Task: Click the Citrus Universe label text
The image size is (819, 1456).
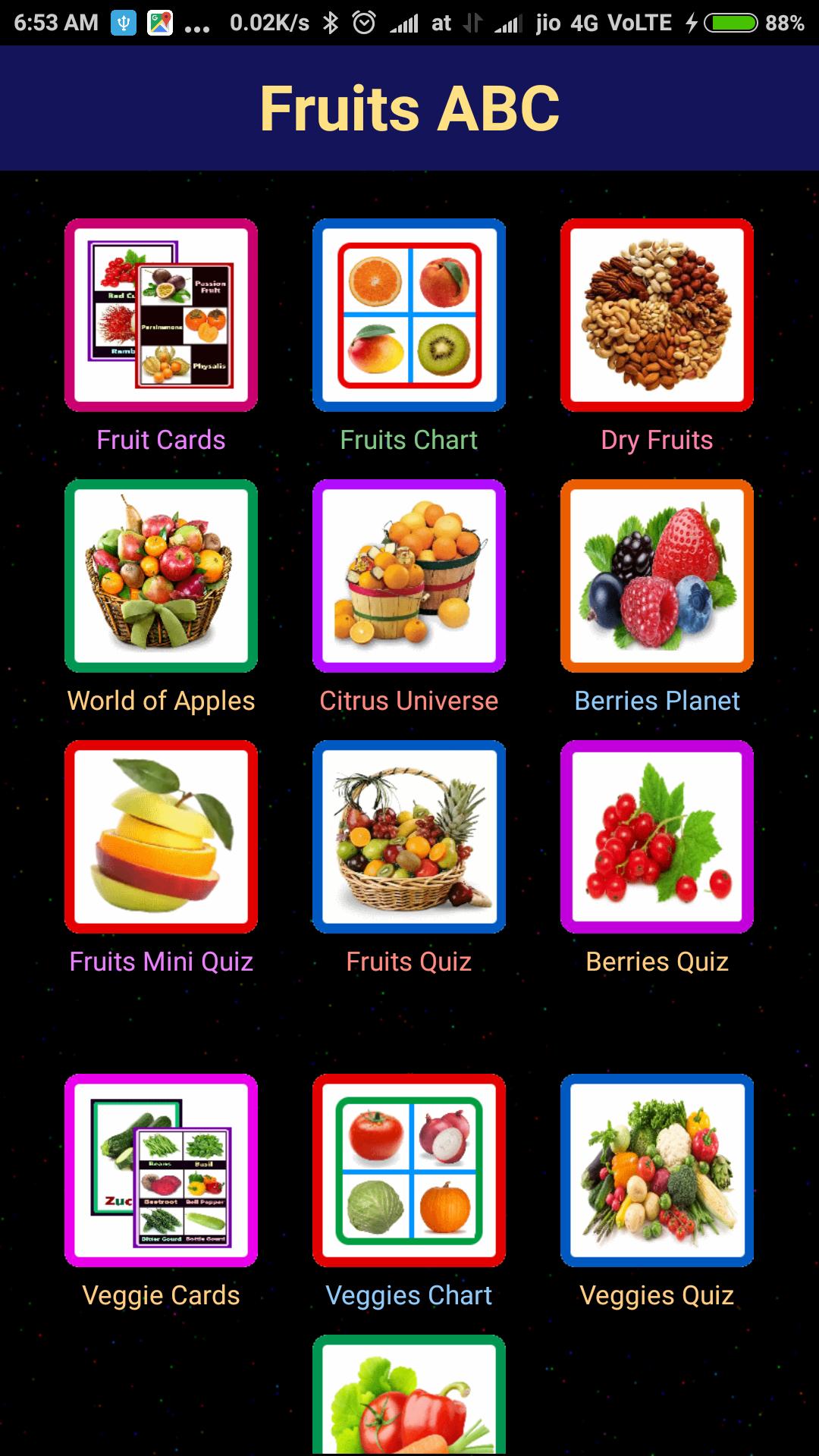Action: (x=409, y=701)
